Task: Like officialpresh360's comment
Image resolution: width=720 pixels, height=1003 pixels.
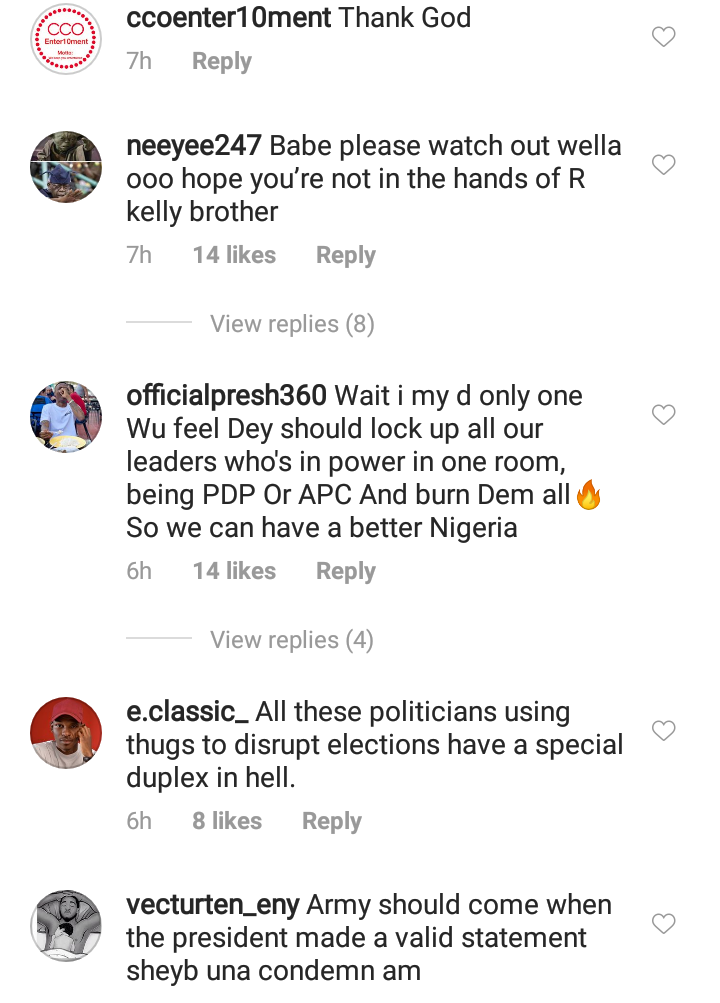Action: pos(664,414)
